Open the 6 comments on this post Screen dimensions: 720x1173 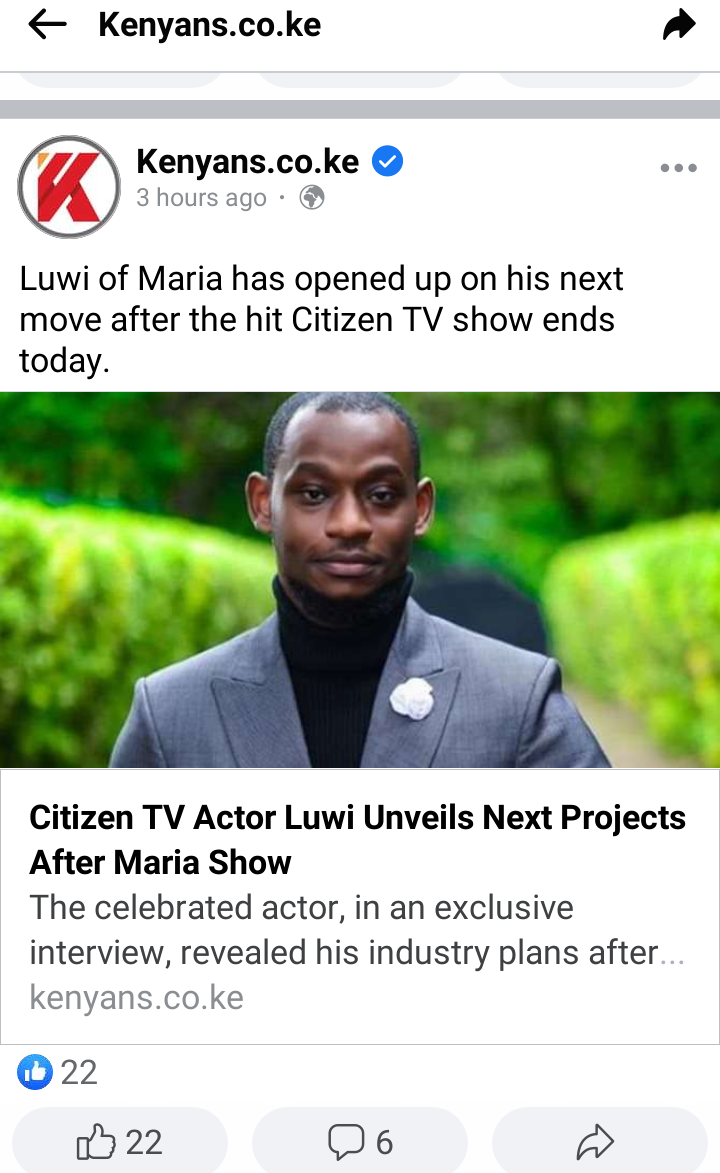360,1142
